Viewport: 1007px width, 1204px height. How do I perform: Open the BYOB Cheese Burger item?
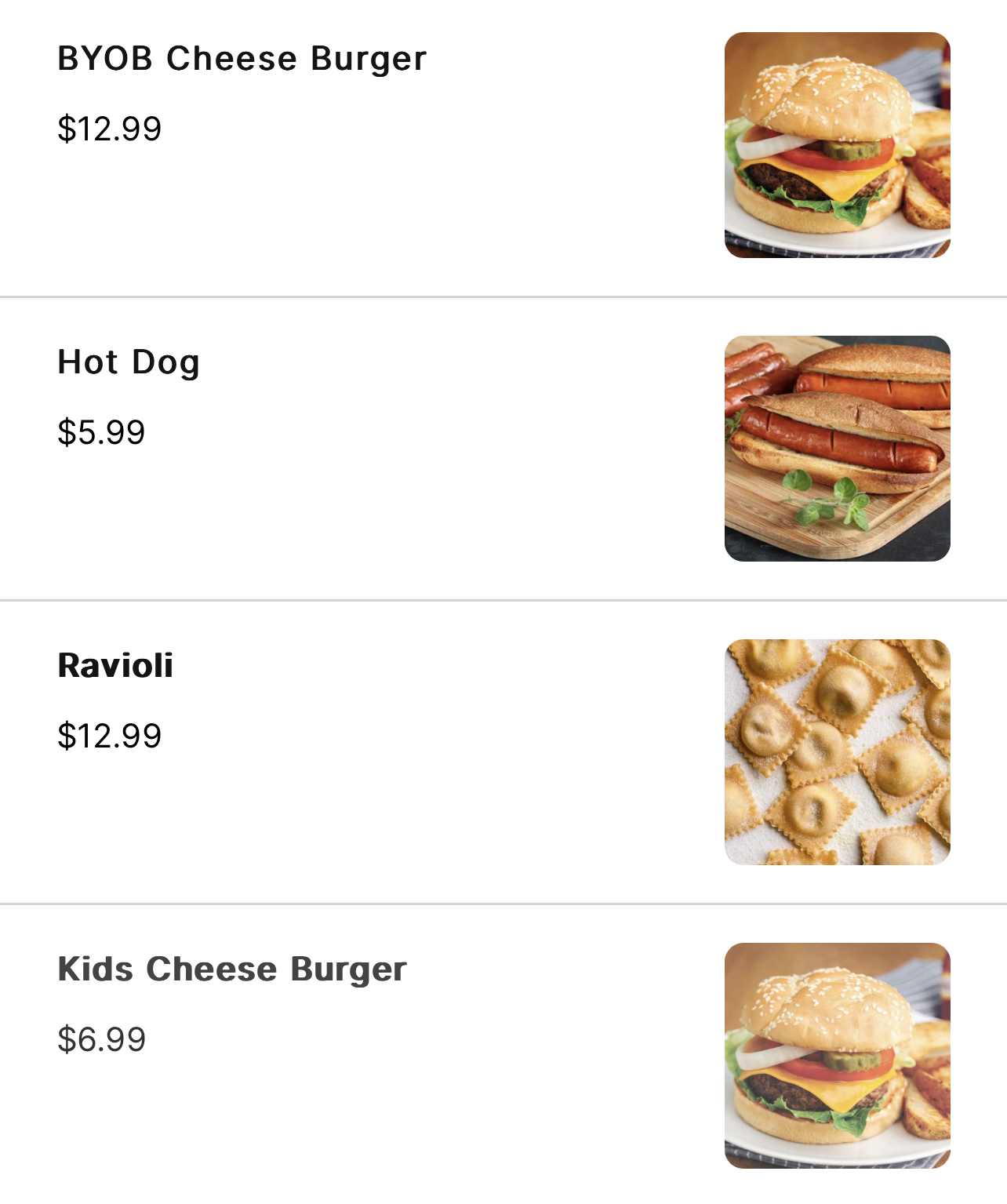tap(242, 60)
